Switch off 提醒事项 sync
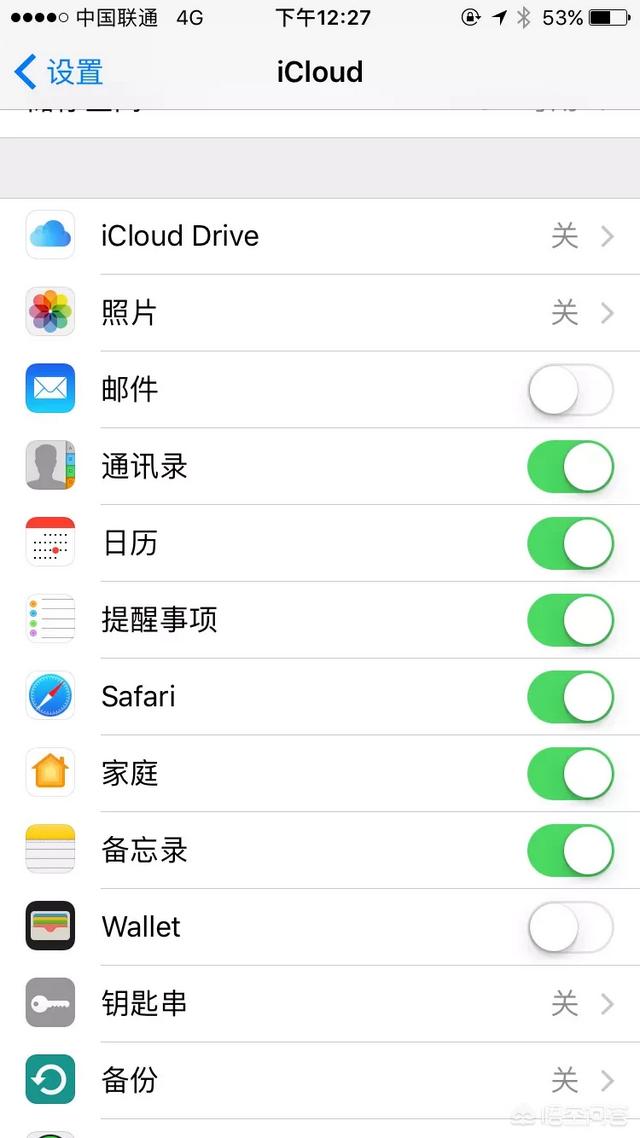Screen dimensions: 640x1138 click(x=570, y=620)
